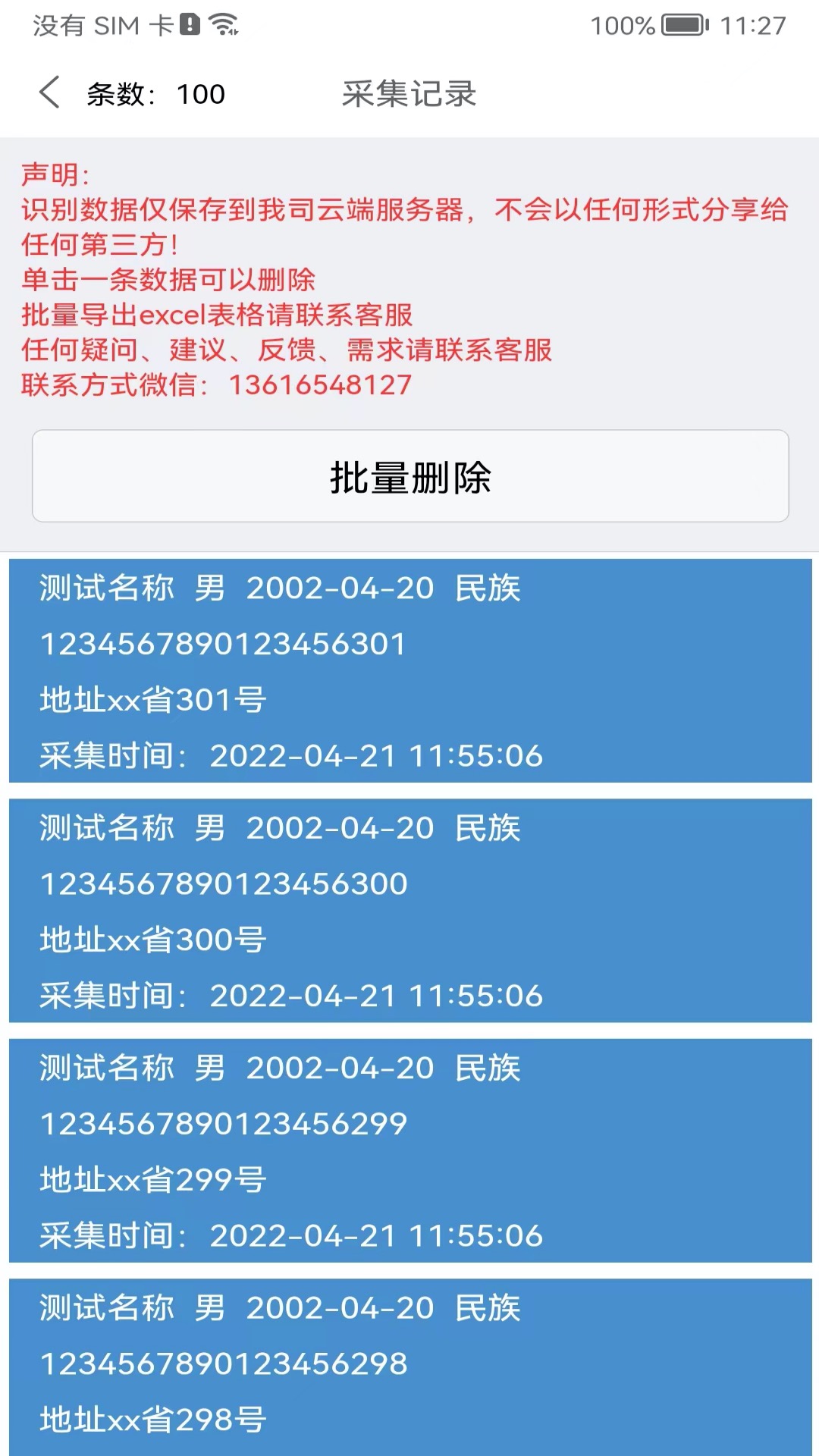Open the record with 地址xx省298号
819x1456 pixels.
[x=410, y=1367]
